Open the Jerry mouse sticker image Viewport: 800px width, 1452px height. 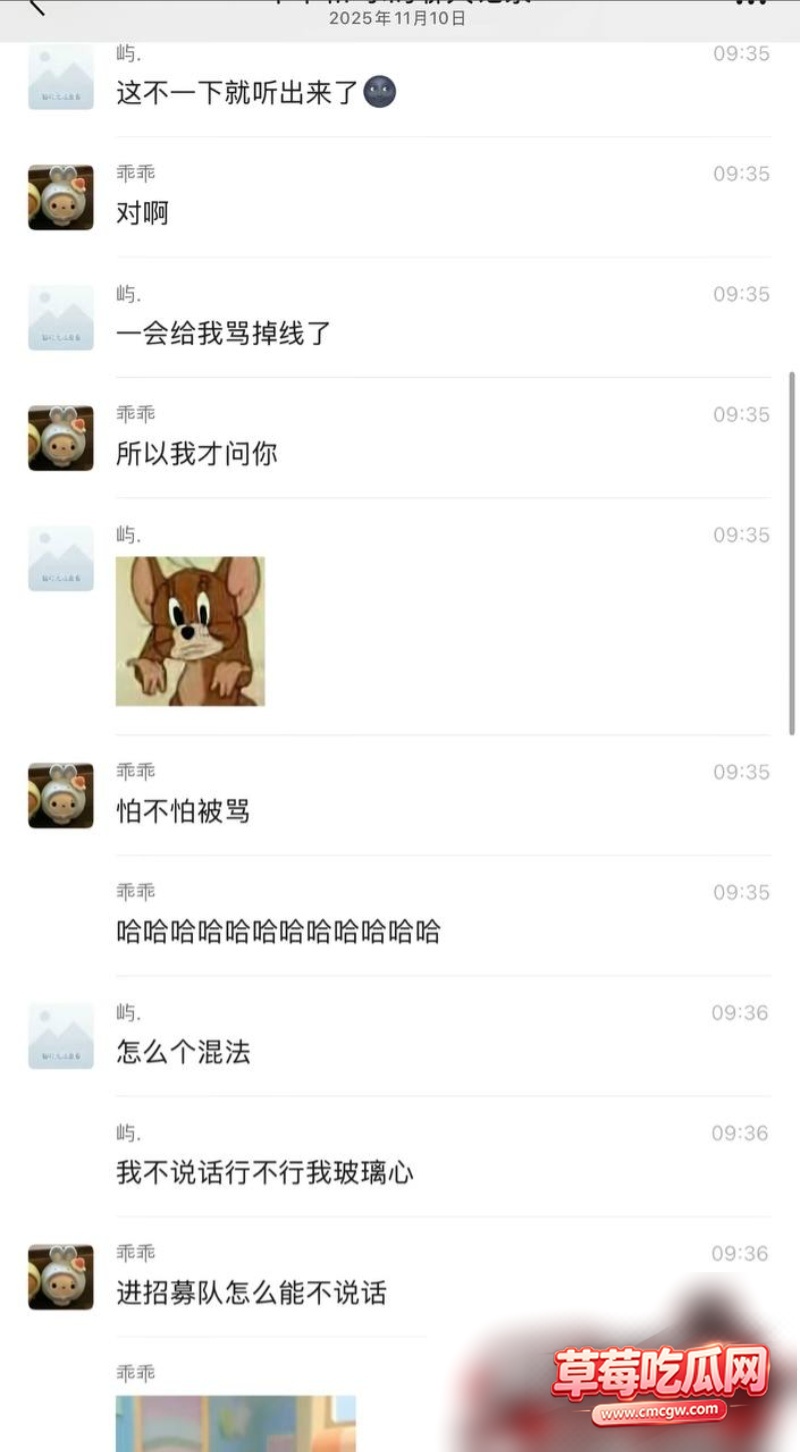[190, 631]
